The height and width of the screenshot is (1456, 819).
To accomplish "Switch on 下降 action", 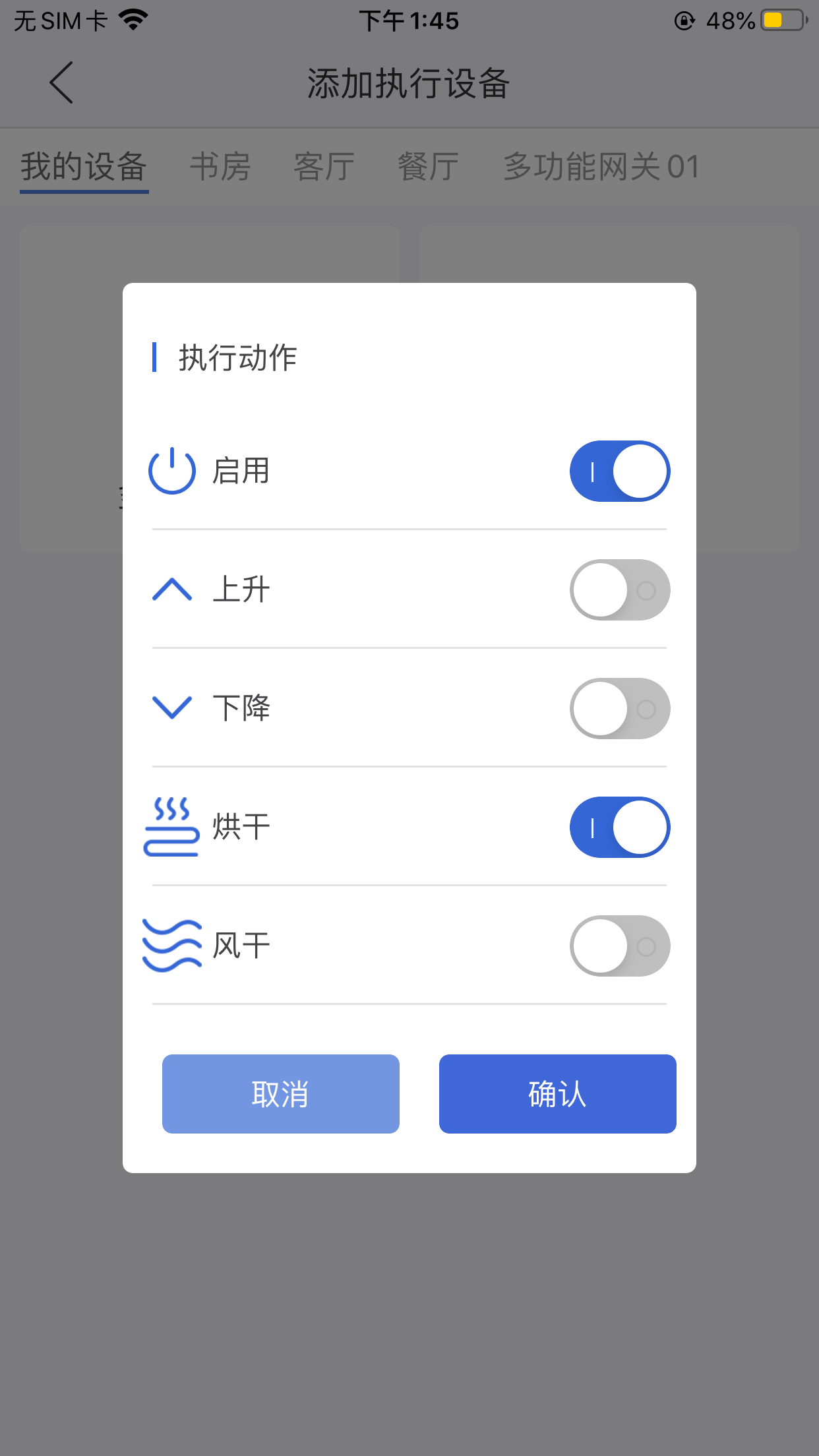I will point(620,709).
